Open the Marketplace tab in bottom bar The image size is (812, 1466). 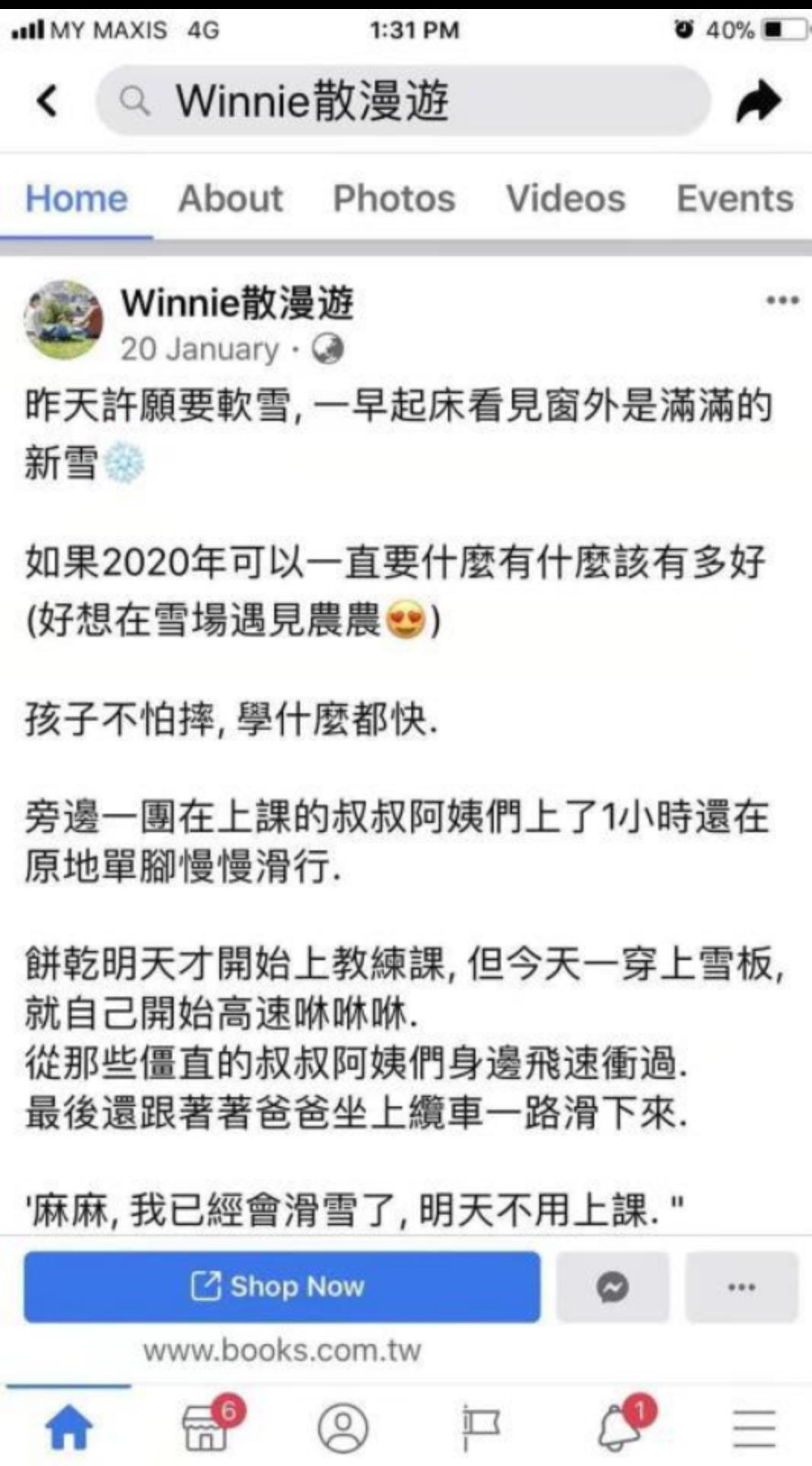(207, 1427)
